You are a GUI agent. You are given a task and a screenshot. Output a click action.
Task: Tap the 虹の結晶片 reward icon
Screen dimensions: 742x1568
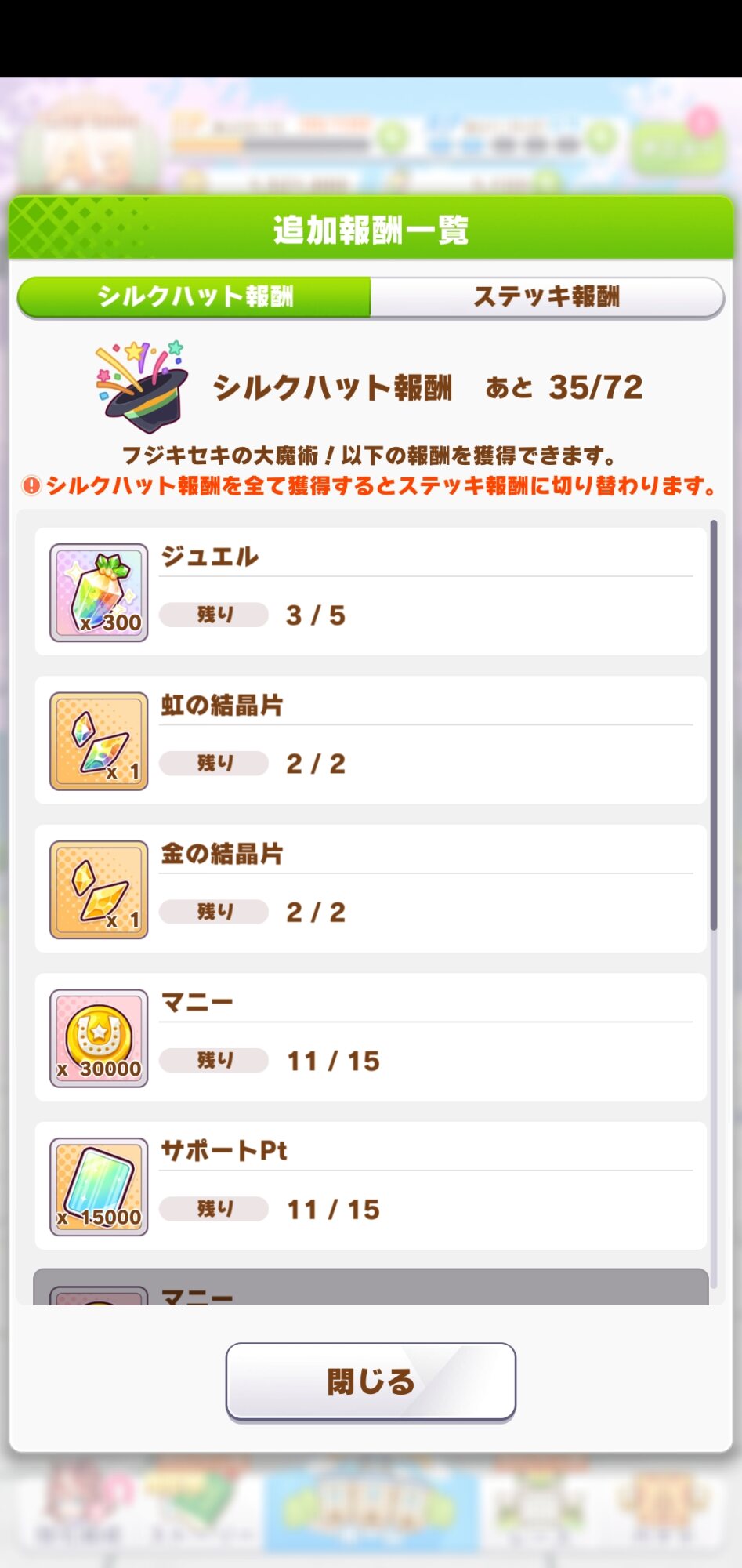99,741
